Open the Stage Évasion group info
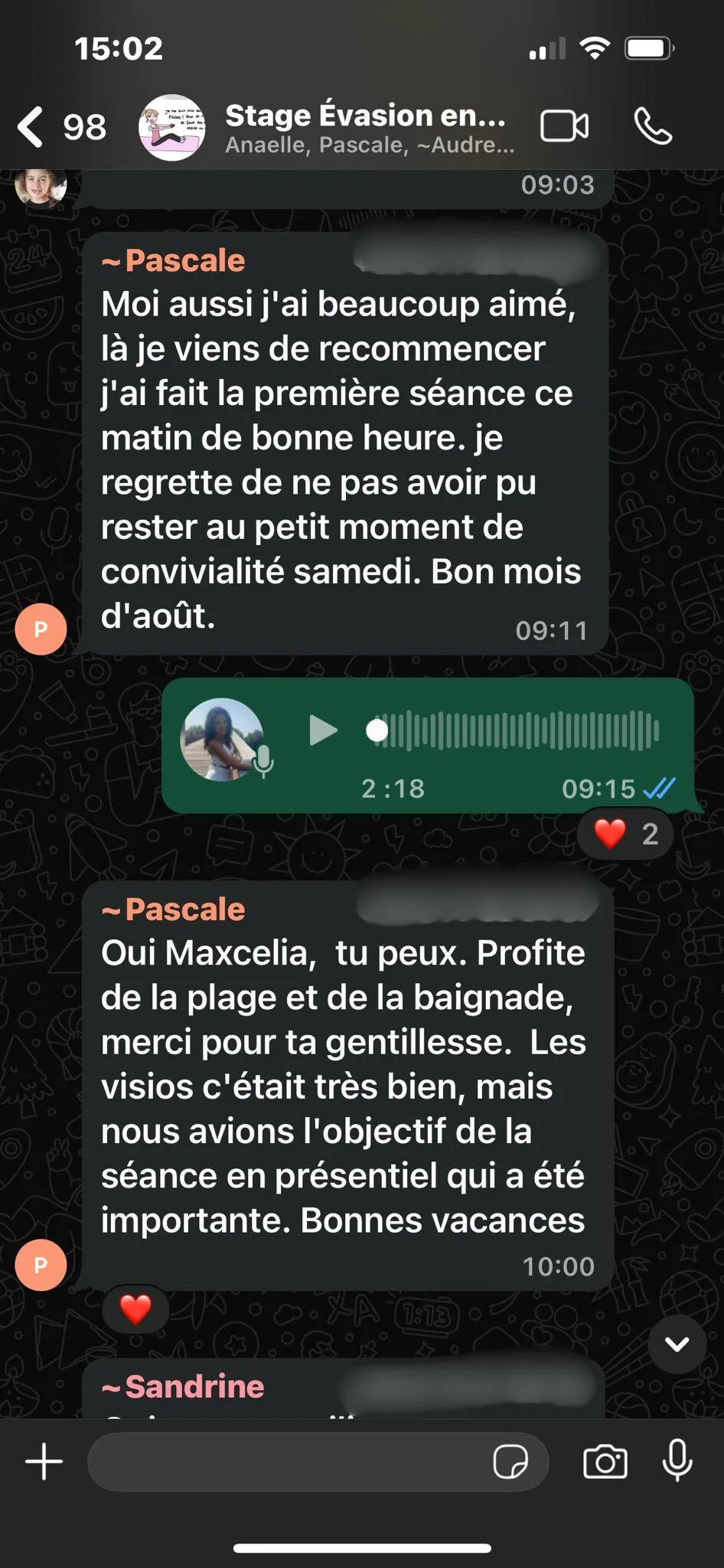Viewport: 724px width, 1568px height. [x=366, y=127]
